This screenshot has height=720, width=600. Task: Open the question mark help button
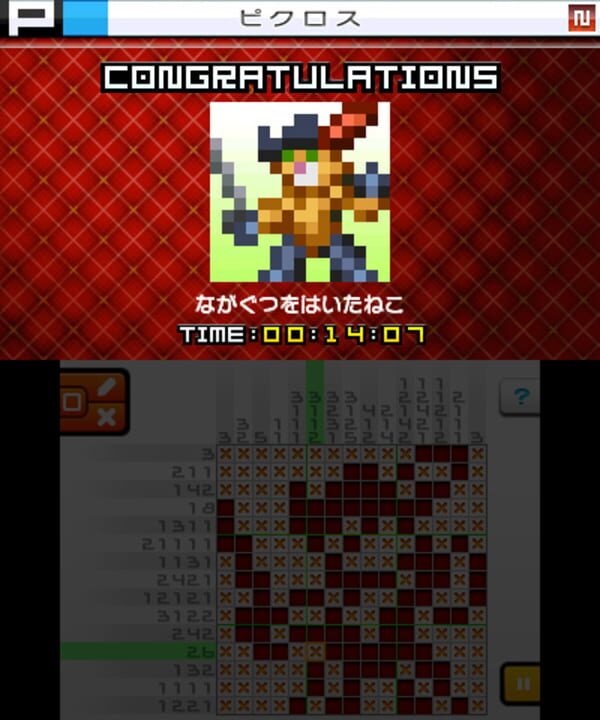pos(519,397)
